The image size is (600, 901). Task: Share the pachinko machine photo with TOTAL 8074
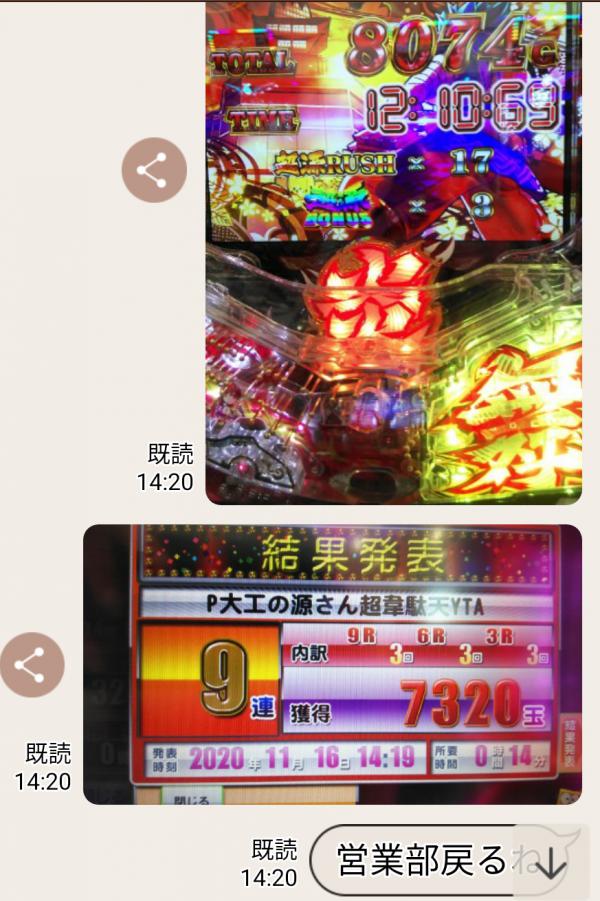tap(154, 170)
